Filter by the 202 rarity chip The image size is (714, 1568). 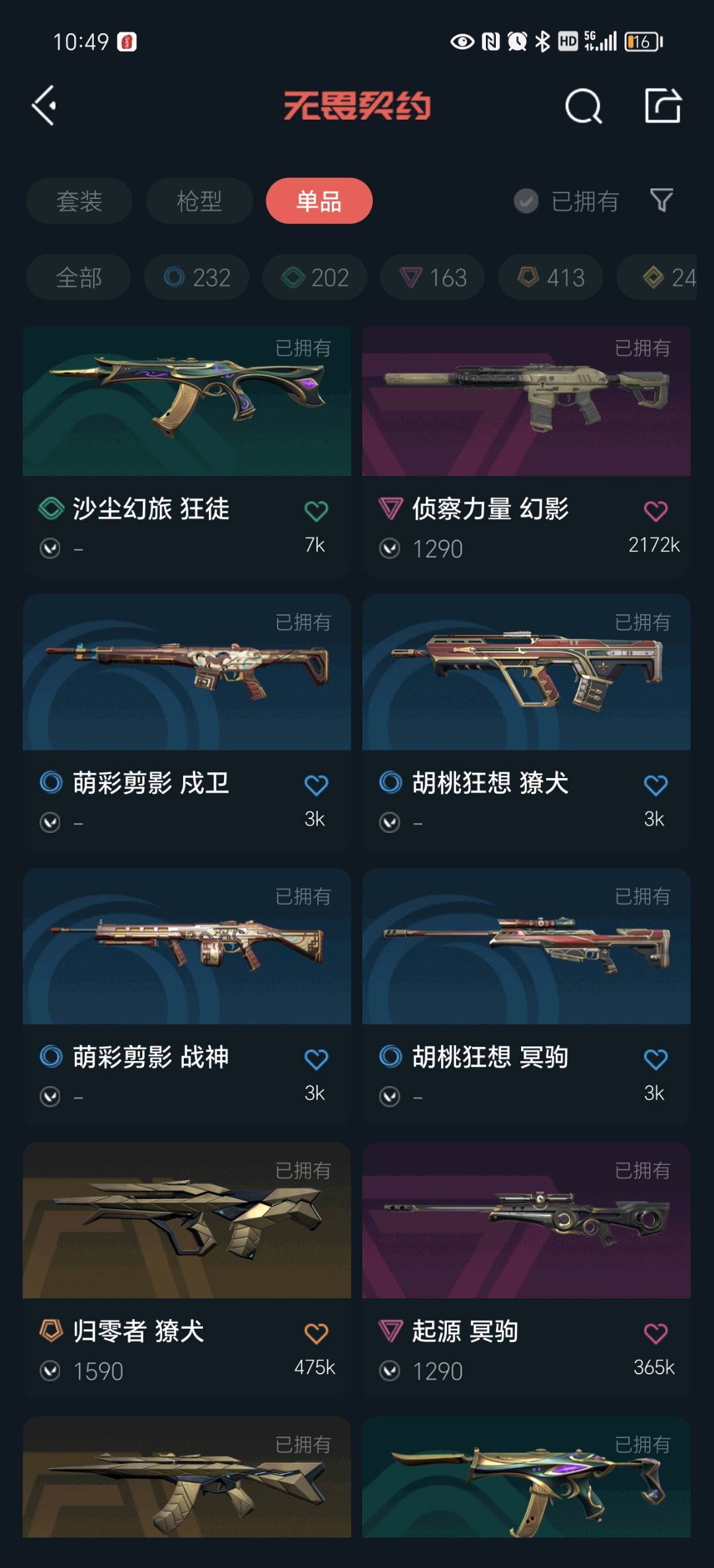point(315,278)
